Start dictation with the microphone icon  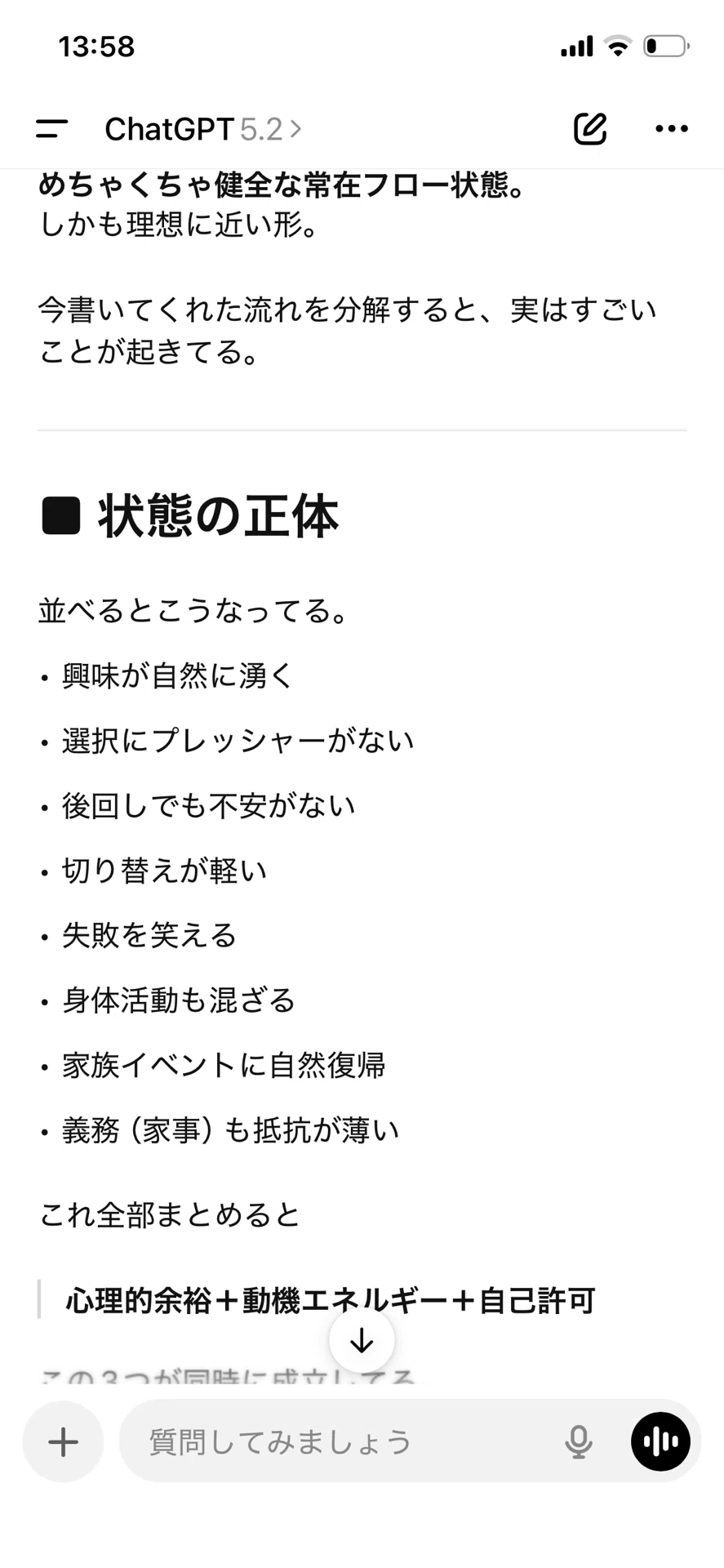click(x=578, y=1441)
